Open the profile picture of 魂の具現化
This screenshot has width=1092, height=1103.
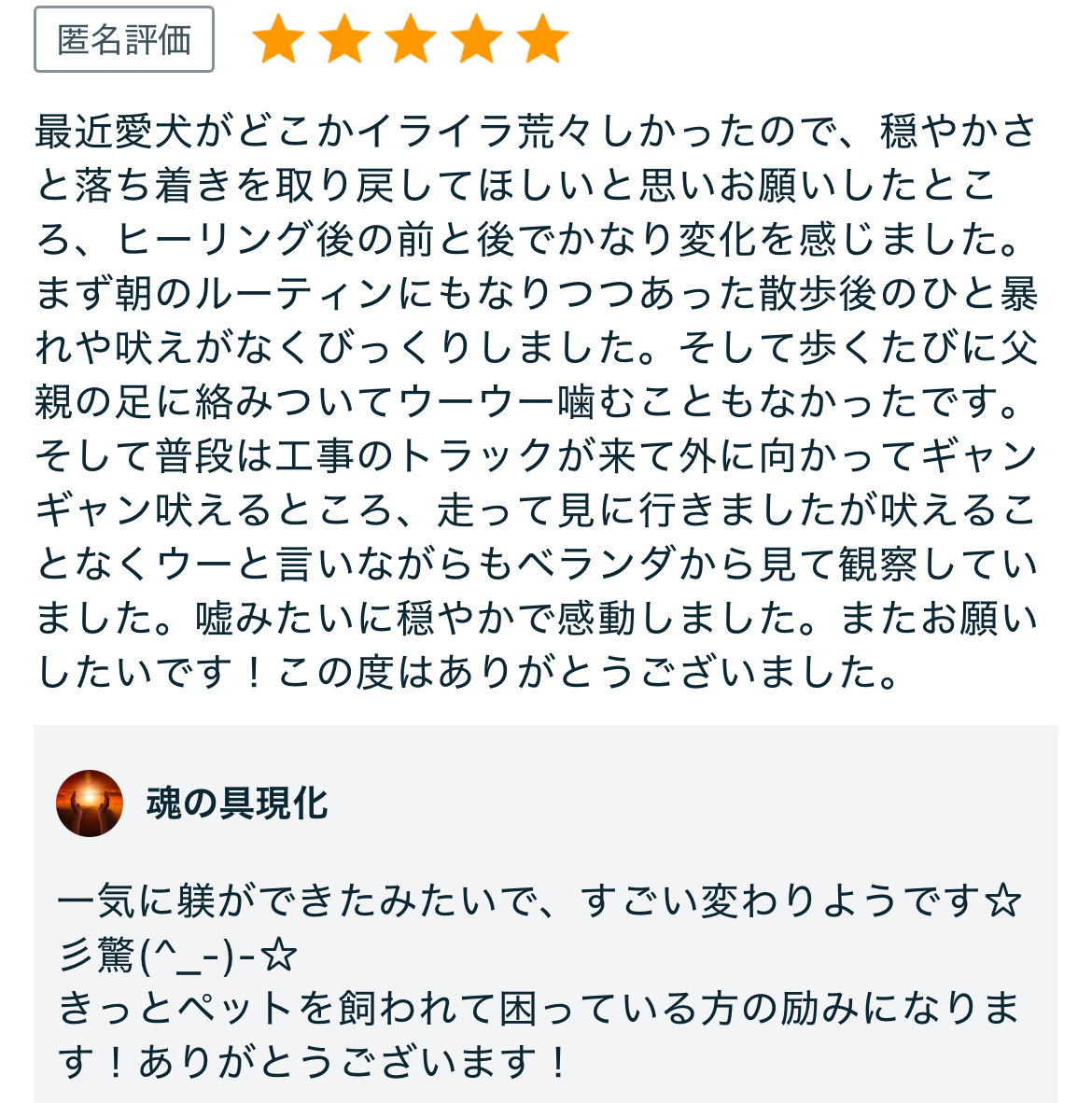click(90, 803)
